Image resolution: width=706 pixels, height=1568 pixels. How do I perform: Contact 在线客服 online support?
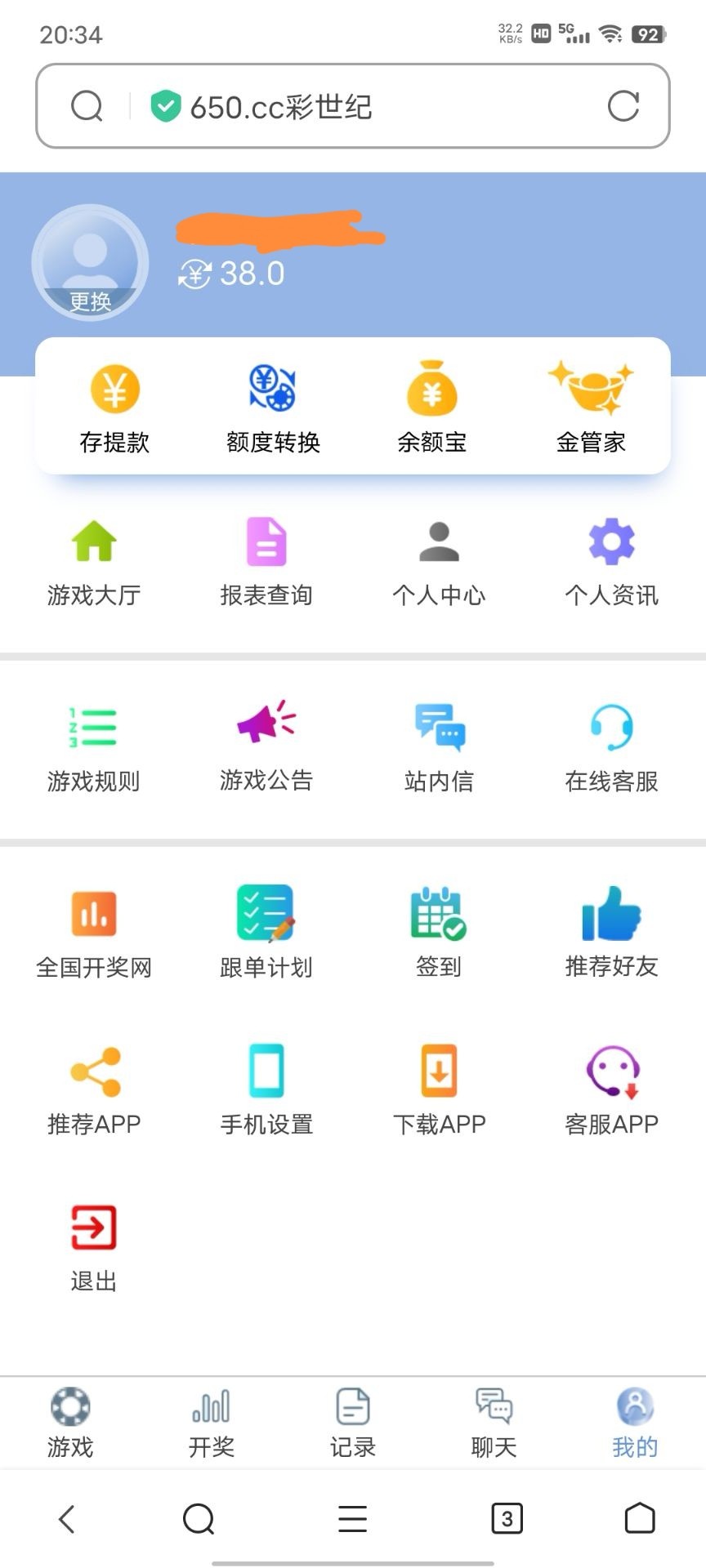(611, 745)
